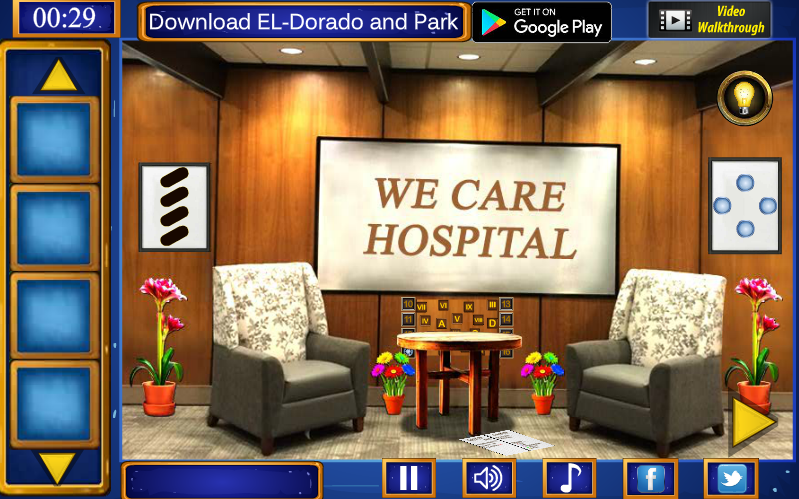
Task: Inspect the four blue dots panel
Action: coord(744,205)
